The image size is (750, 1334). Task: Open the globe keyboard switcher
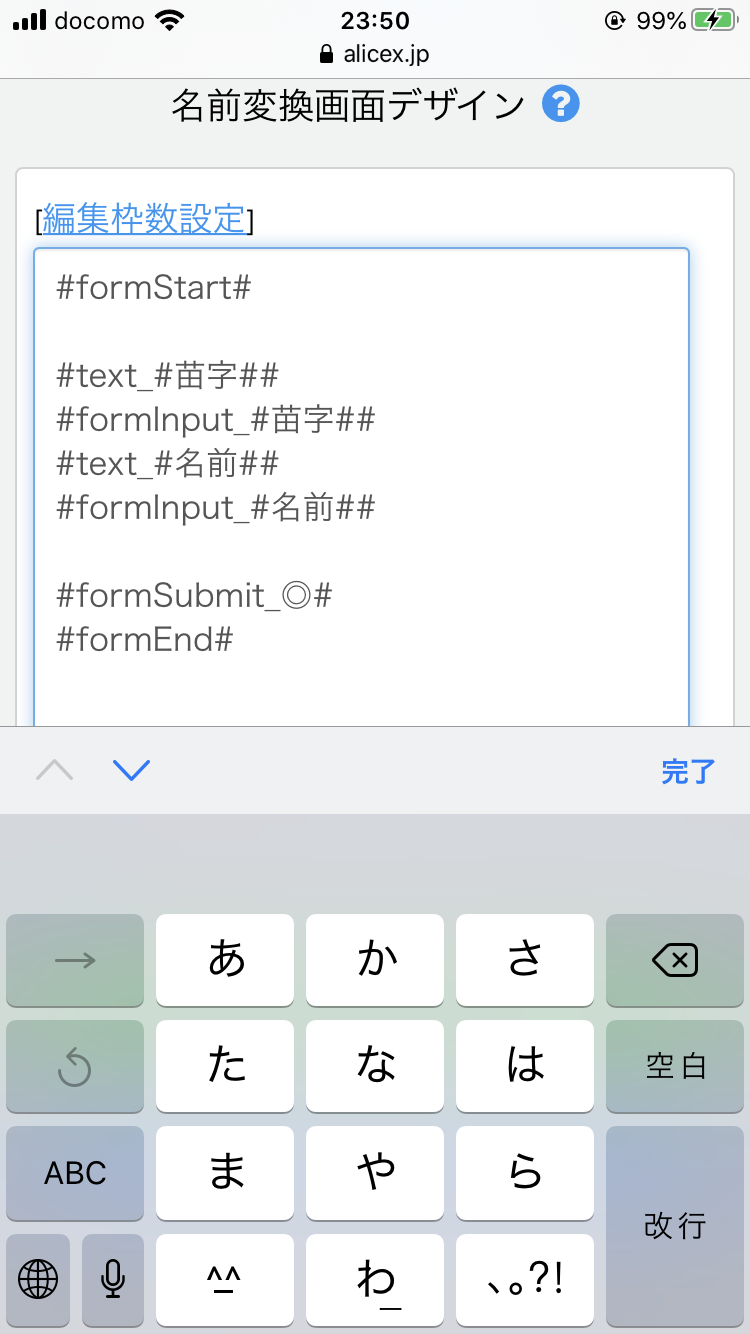[38, 1278]
